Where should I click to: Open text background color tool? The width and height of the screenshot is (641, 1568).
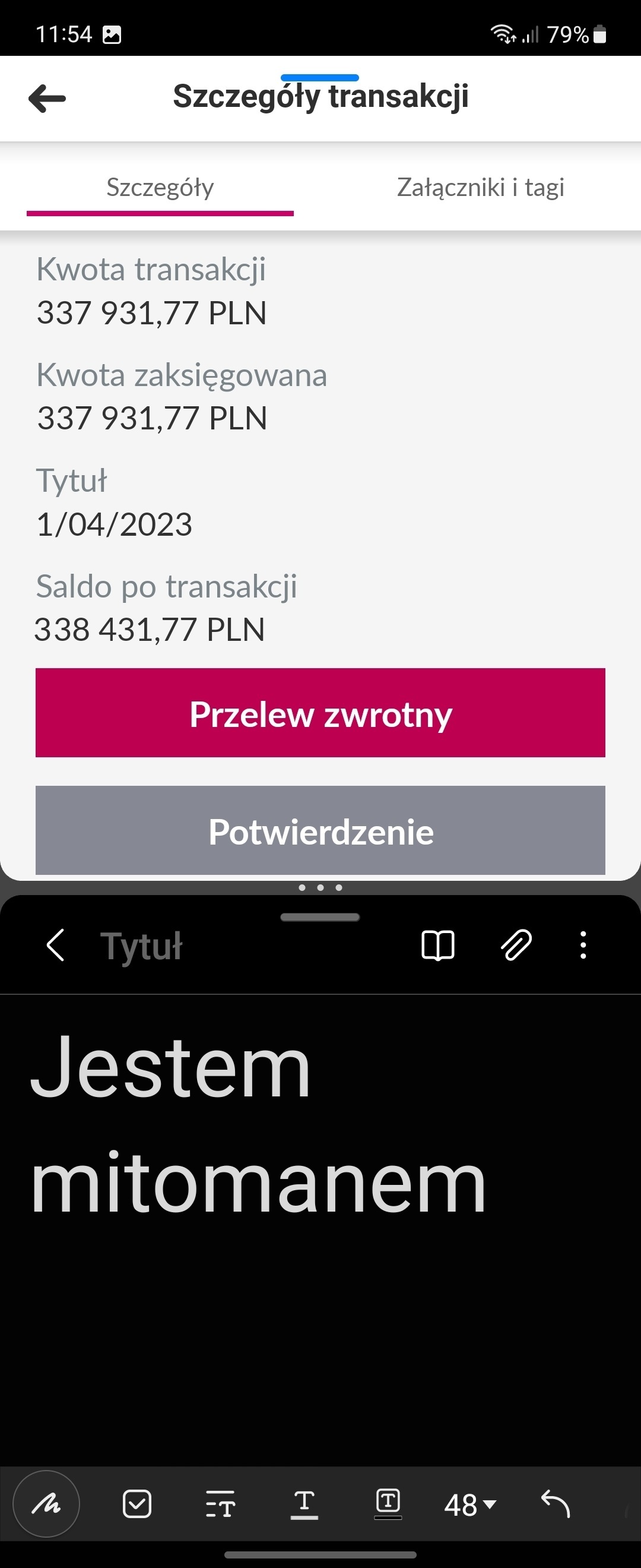pos(388,1504)
